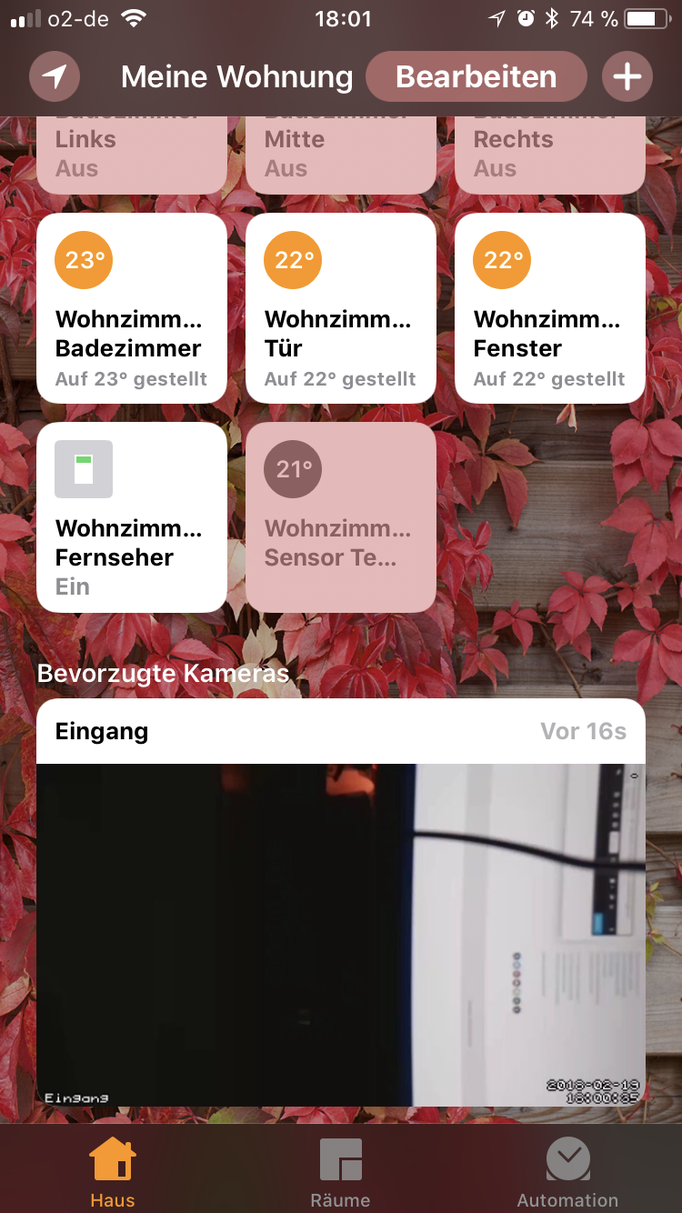Tap the location arrow icon
The height and width of the screenshot is (1213, 682).
tap(55, 77)
